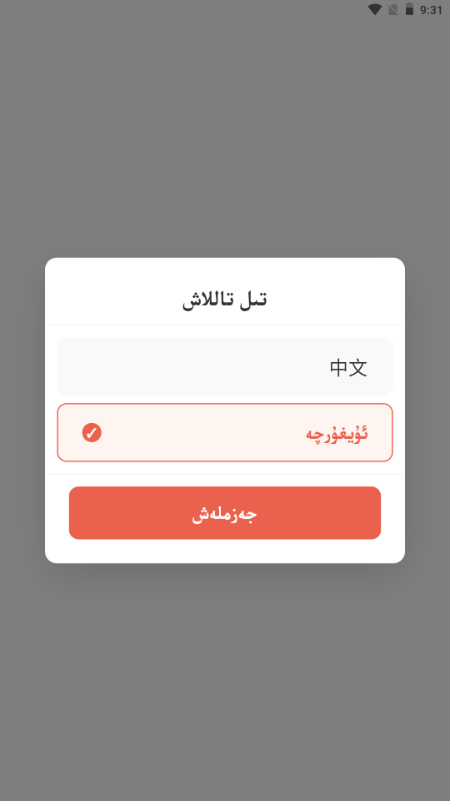Select the 中文 language option
This screenshot has height=801, width=450.
[225, 366]
